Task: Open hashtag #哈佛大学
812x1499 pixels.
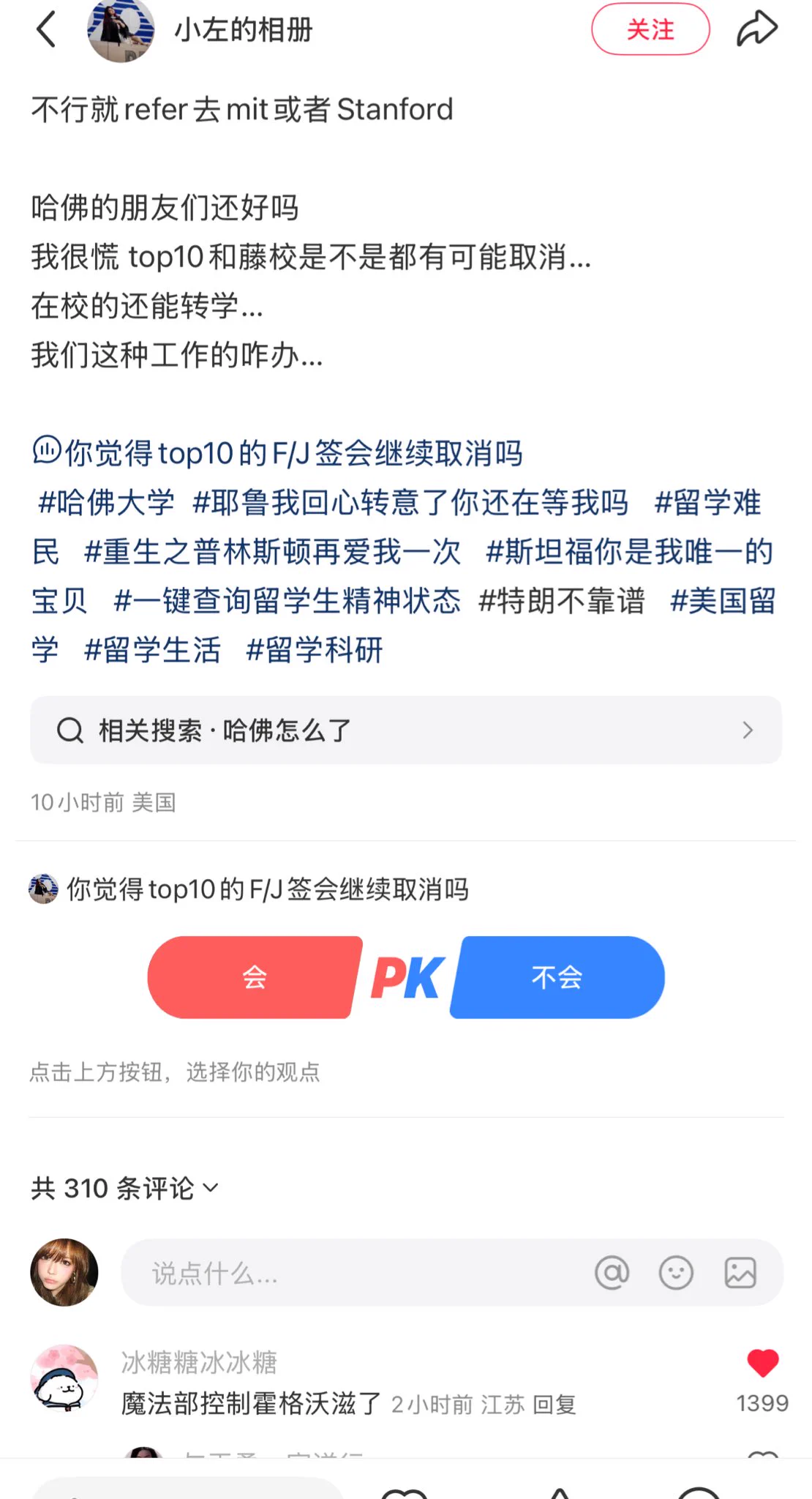Action: pyautogui.click(x=106, y=503)
